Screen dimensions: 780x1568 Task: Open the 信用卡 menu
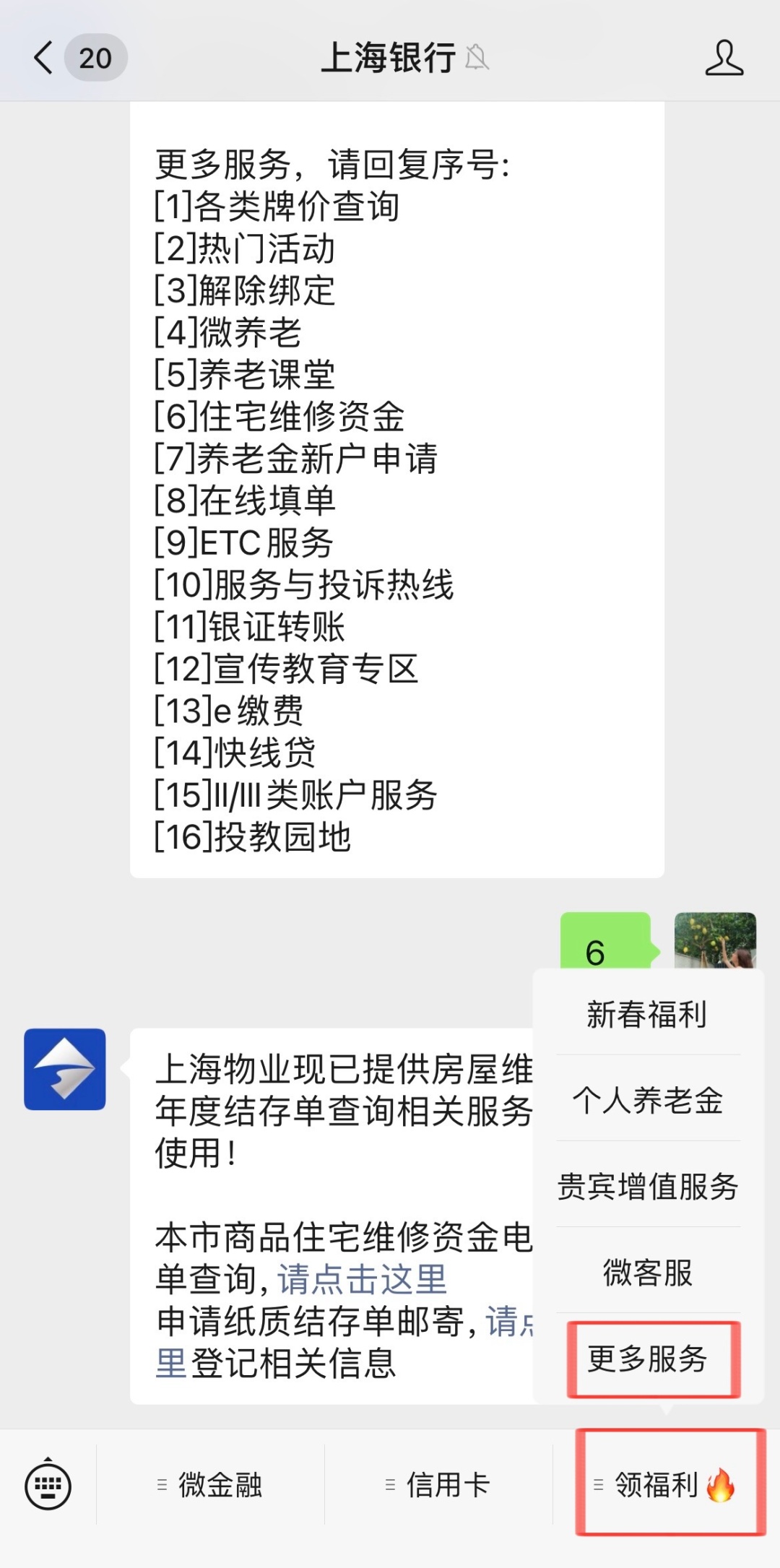438,1486
